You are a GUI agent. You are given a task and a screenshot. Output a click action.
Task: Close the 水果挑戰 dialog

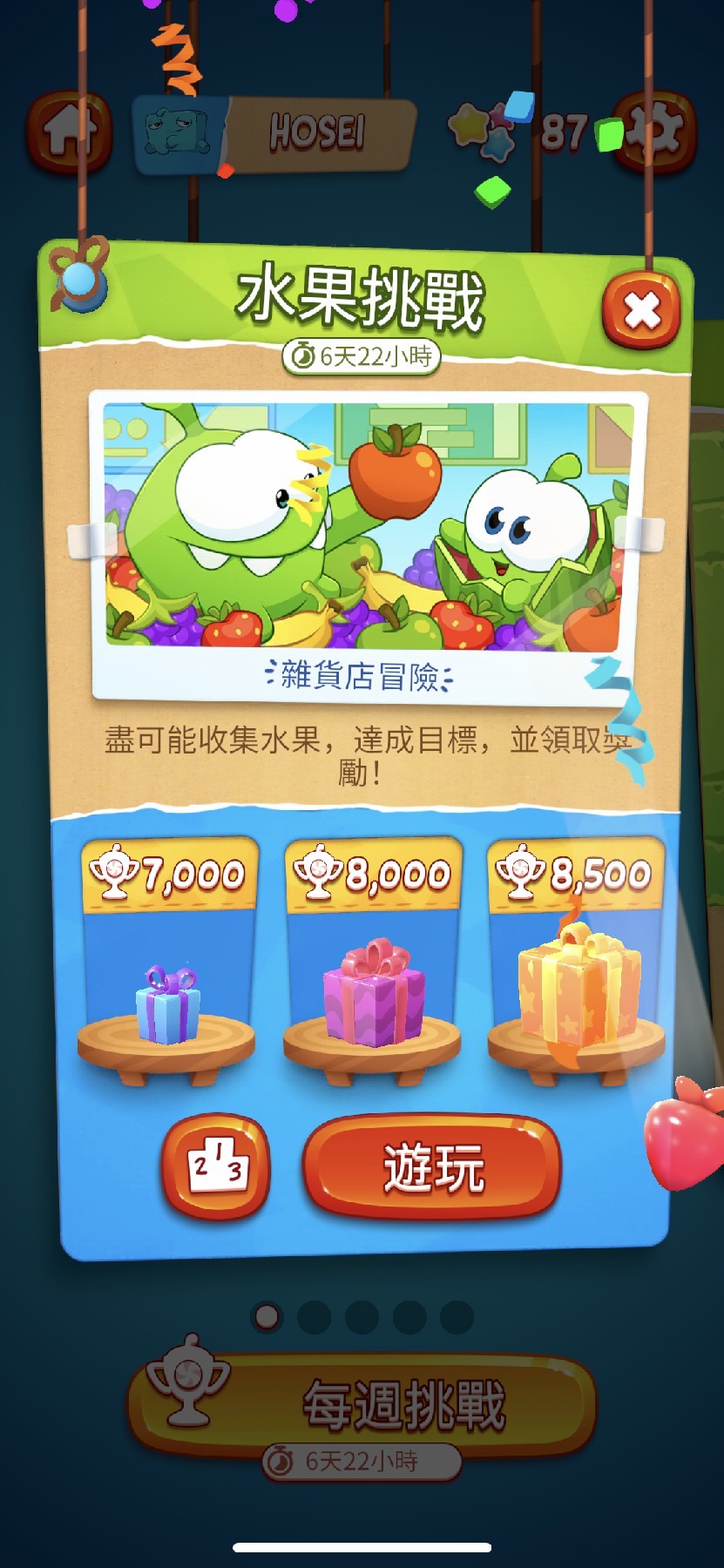pos(642,310)
